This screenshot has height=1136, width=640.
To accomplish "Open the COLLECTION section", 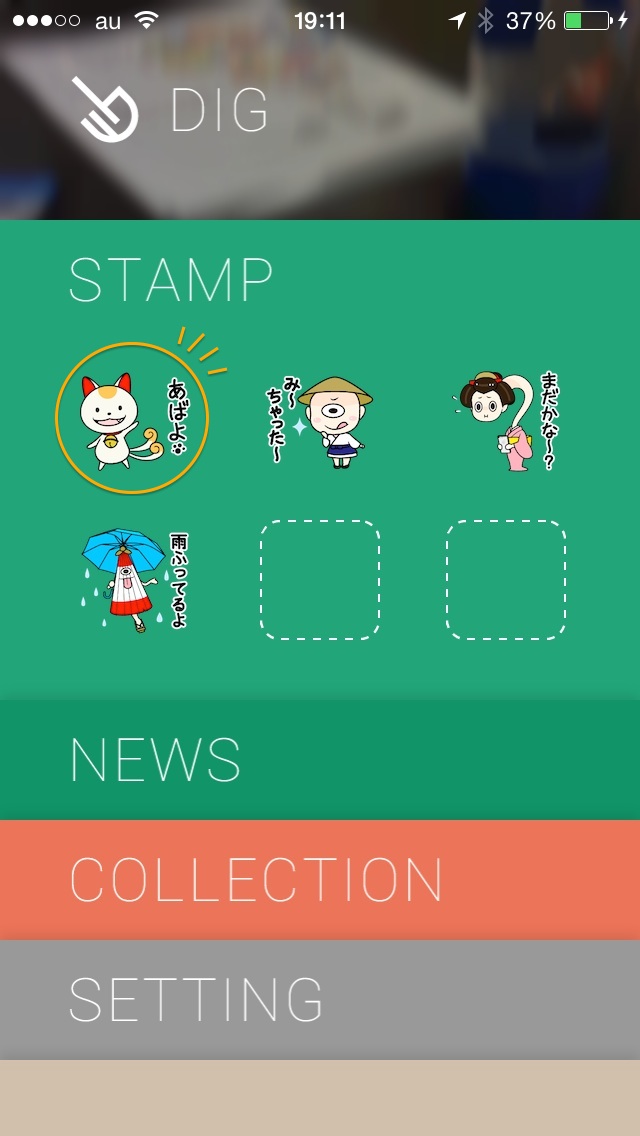I will (x=320, y=880).
